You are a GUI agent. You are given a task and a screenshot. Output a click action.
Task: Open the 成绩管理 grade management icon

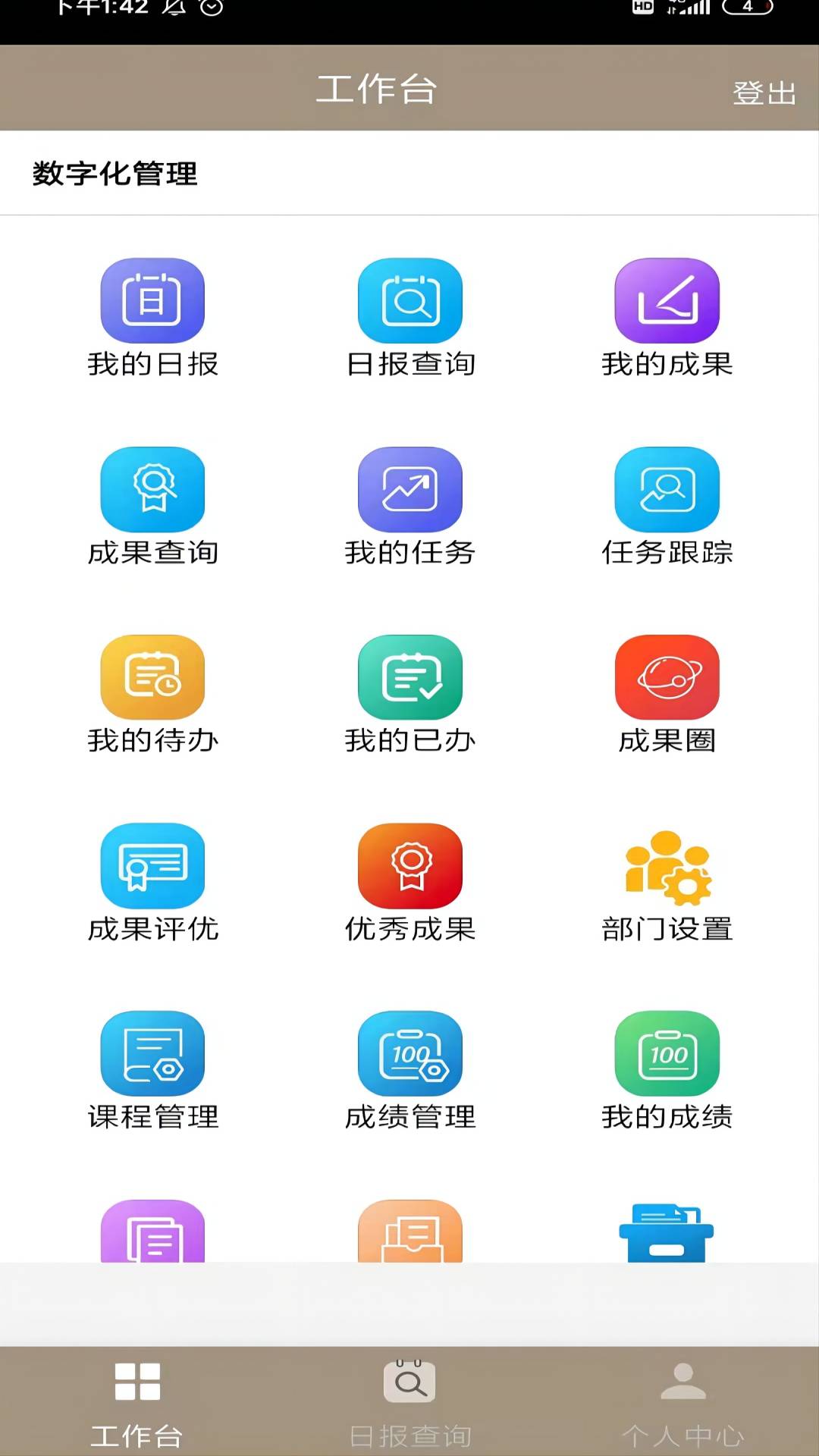(x=409, y=1054)
